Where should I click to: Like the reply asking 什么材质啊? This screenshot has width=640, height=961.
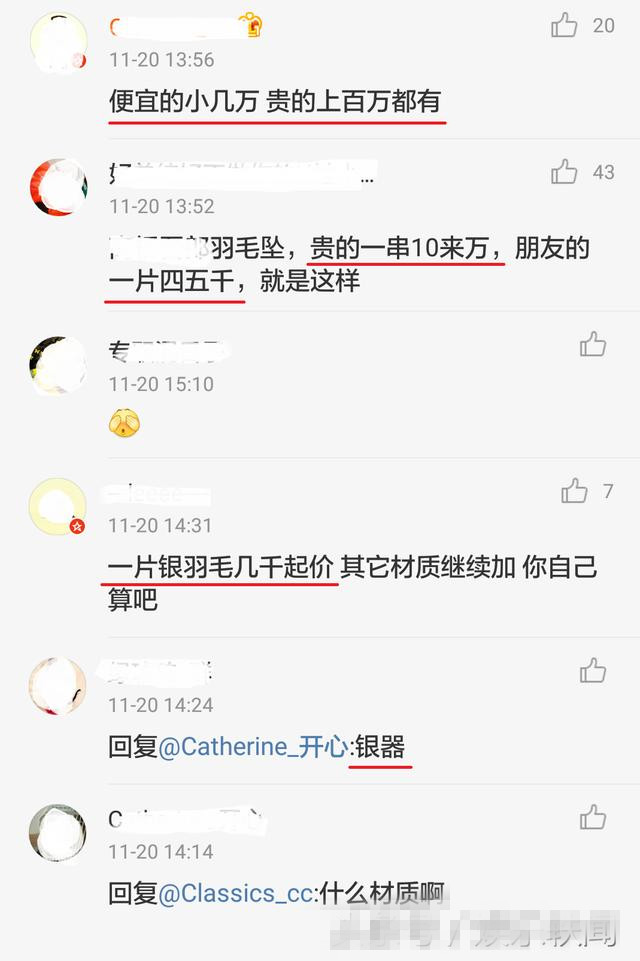(593, 817)
